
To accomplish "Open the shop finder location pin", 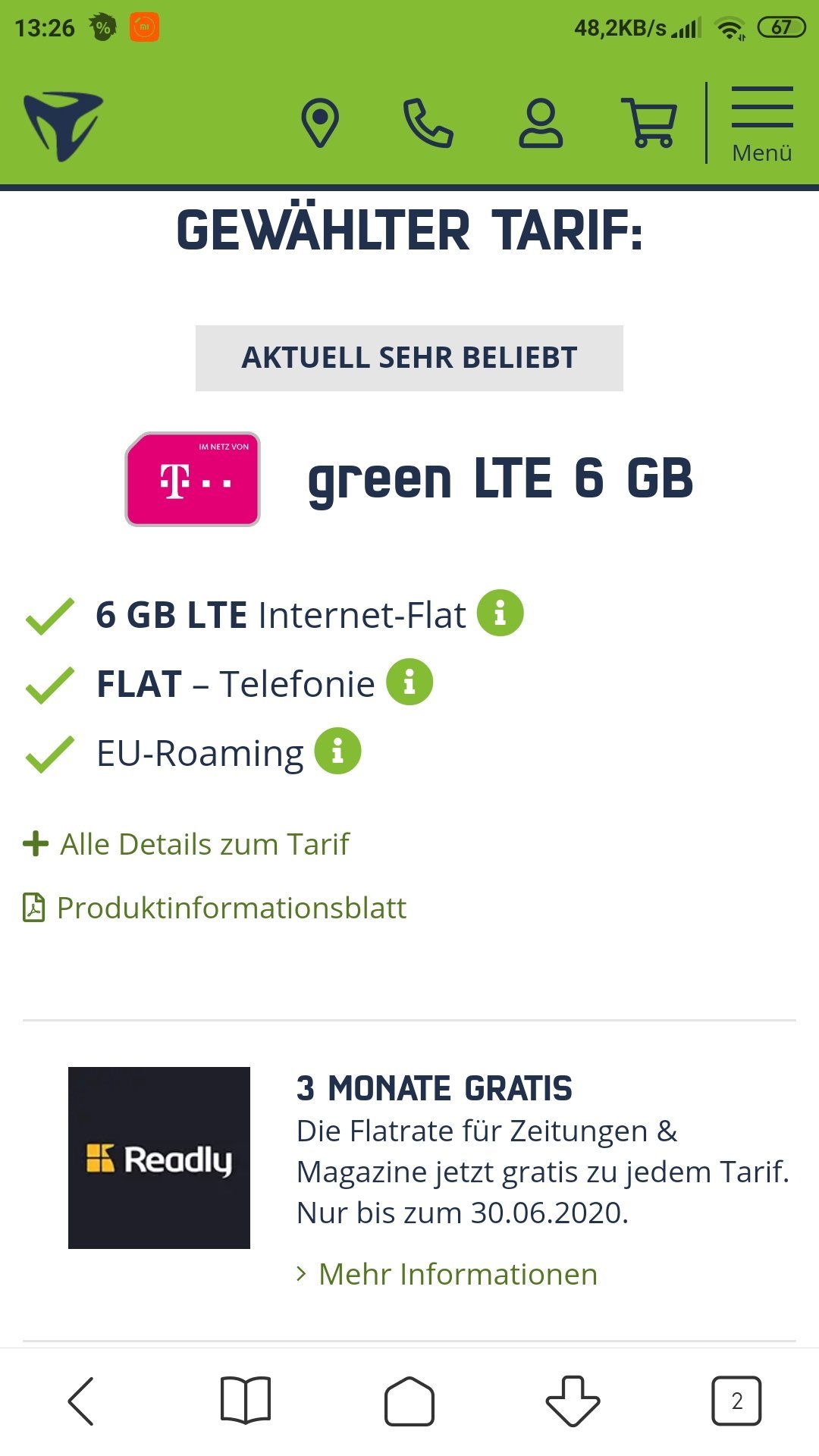I will pos(320,123).
